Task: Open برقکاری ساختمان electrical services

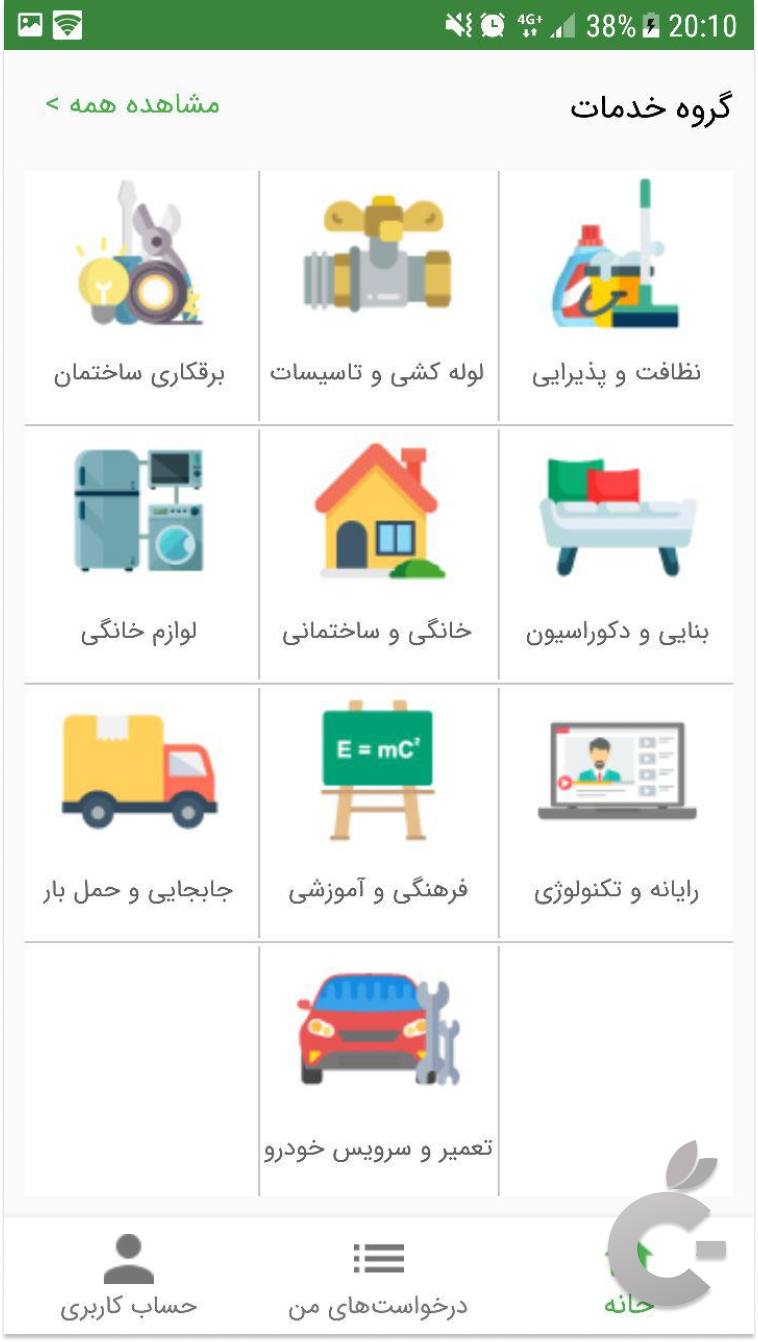Action: tap(141, 297)
